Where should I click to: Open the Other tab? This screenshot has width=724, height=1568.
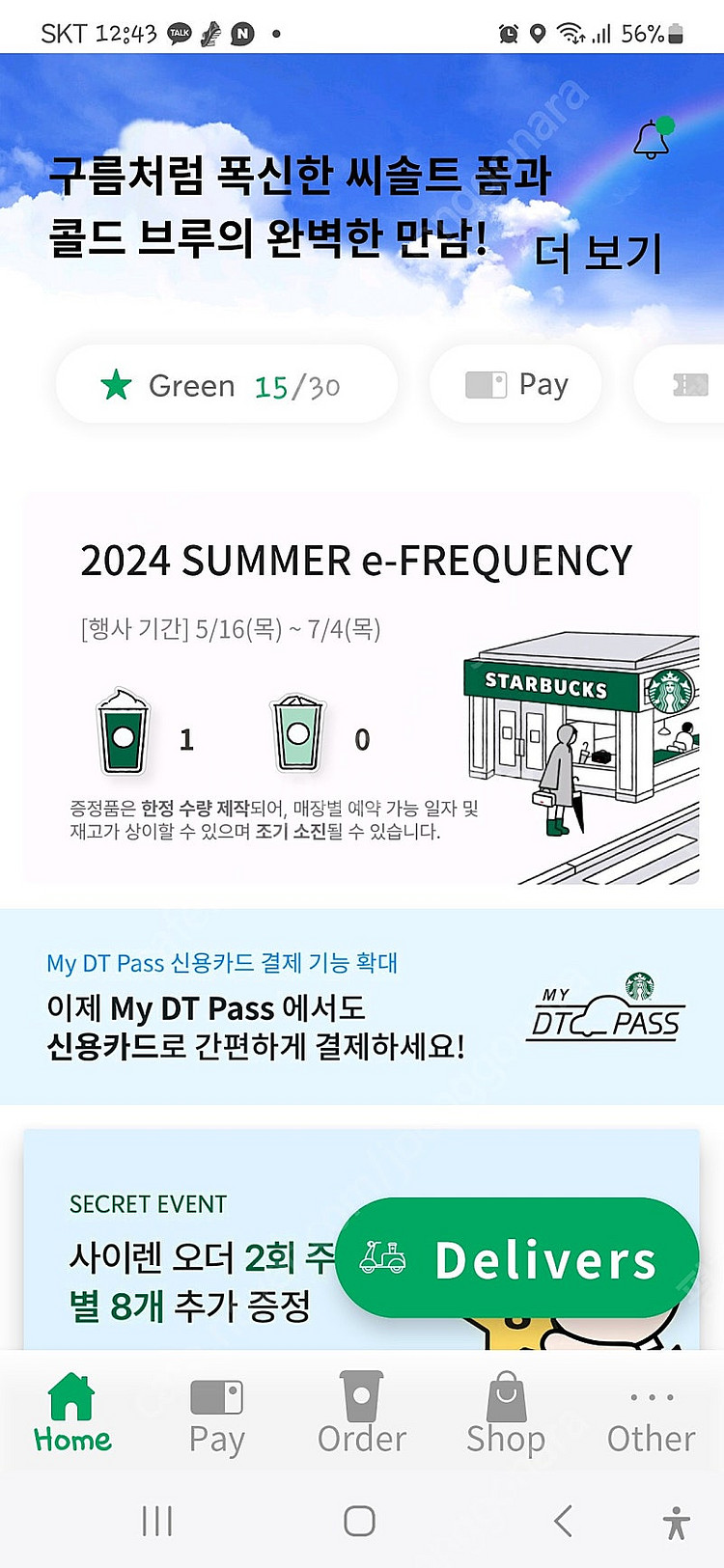652,1413
